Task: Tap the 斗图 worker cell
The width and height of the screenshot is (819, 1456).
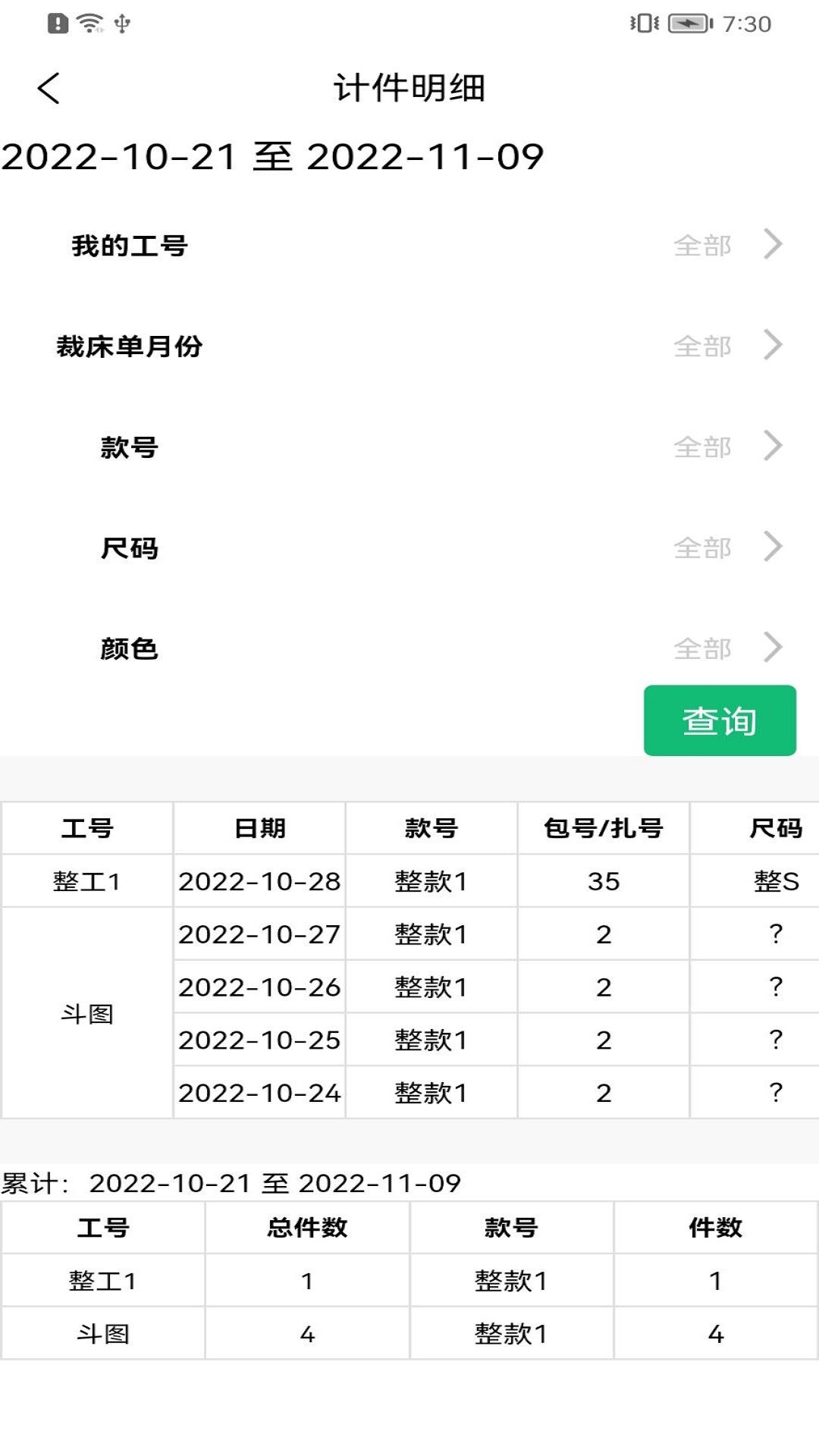Action: click(85, 1014)
